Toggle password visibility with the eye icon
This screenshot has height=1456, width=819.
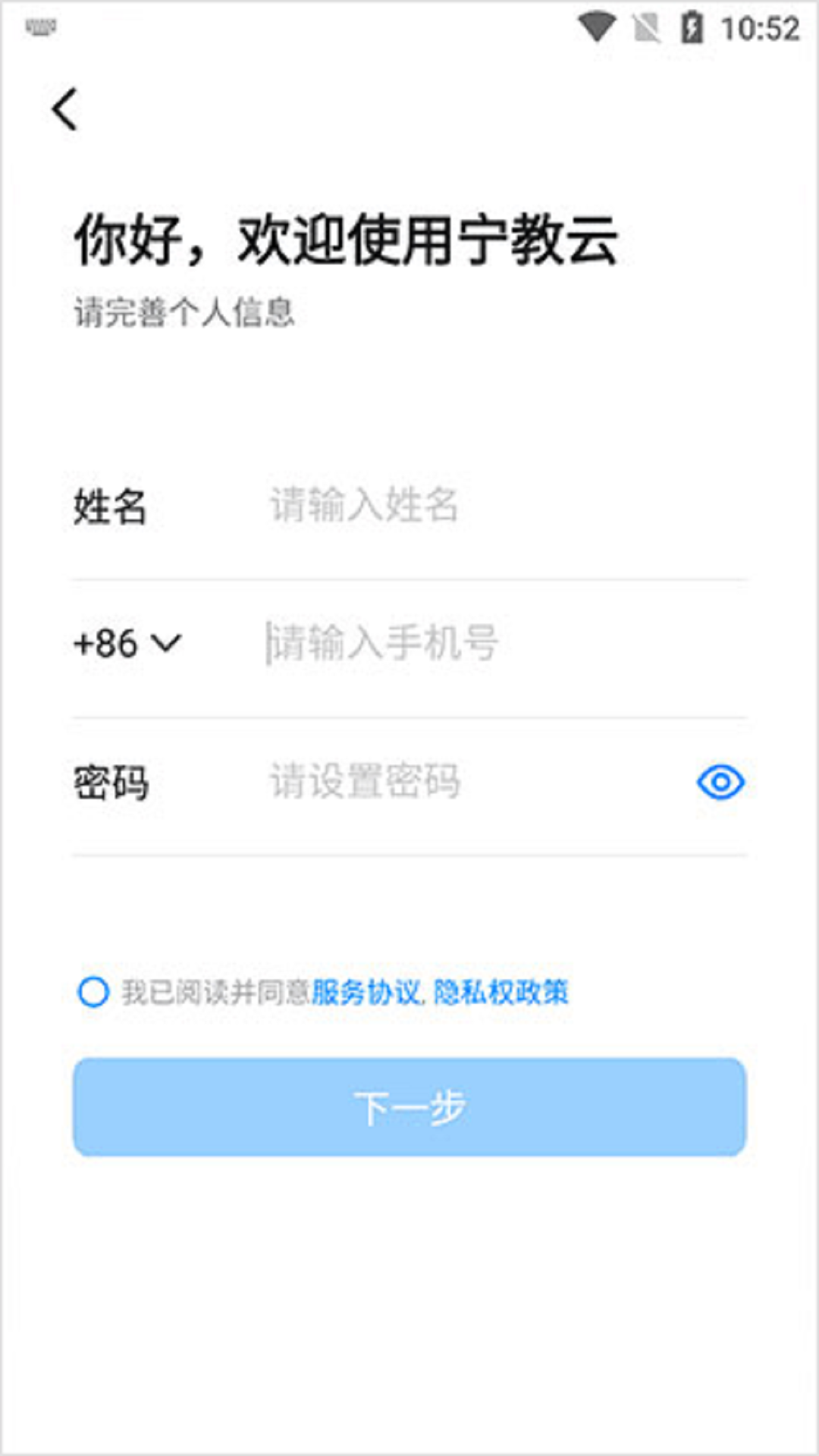(720, 782)
